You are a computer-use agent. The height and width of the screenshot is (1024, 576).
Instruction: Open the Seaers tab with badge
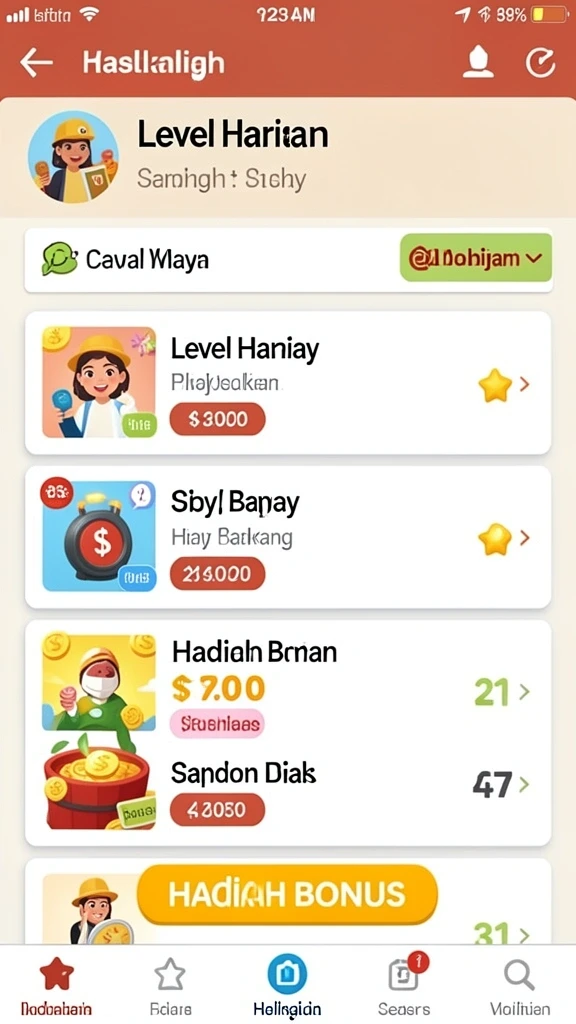[404, 987]
